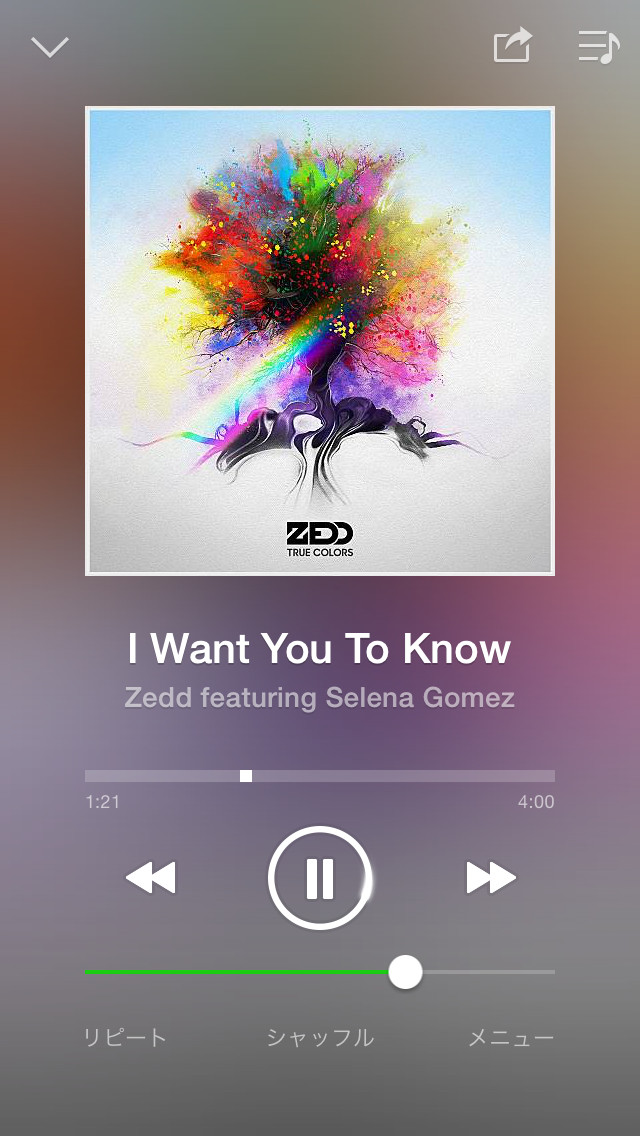
Task: Toggle リピート (repeat)
Action: click(x=125, y=1037)
